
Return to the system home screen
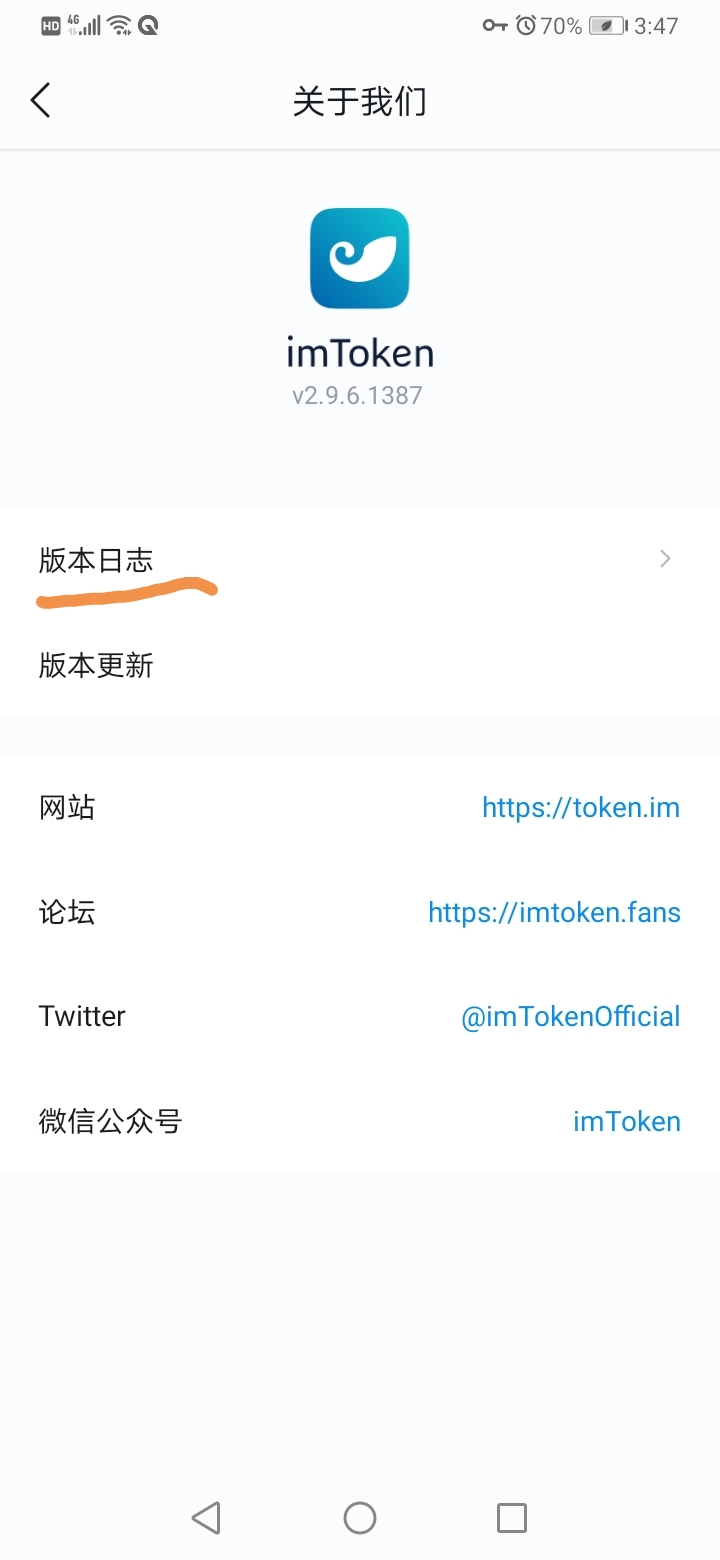click(x=360, y=1518)
